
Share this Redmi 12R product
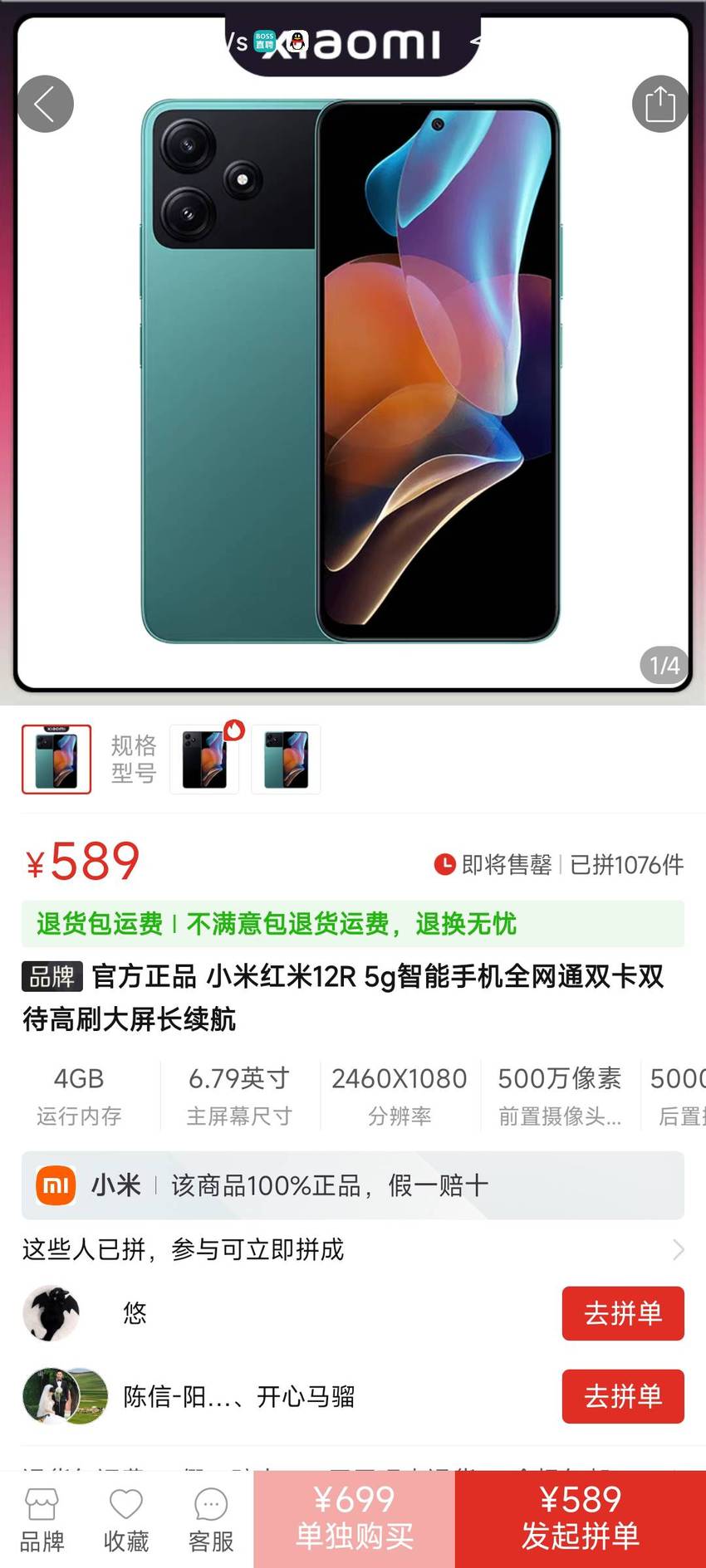(660, 104)
